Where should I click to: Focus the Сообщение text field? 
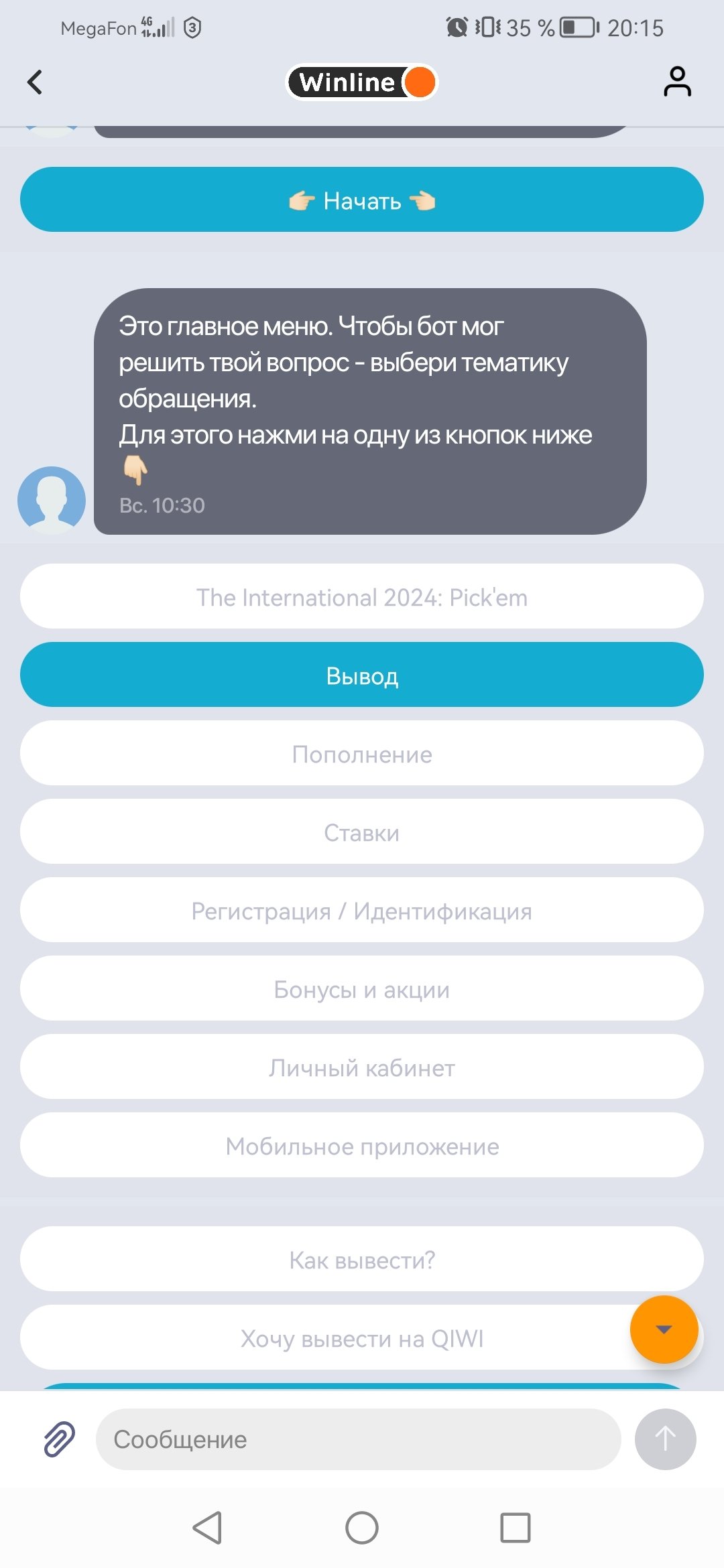359,1439
